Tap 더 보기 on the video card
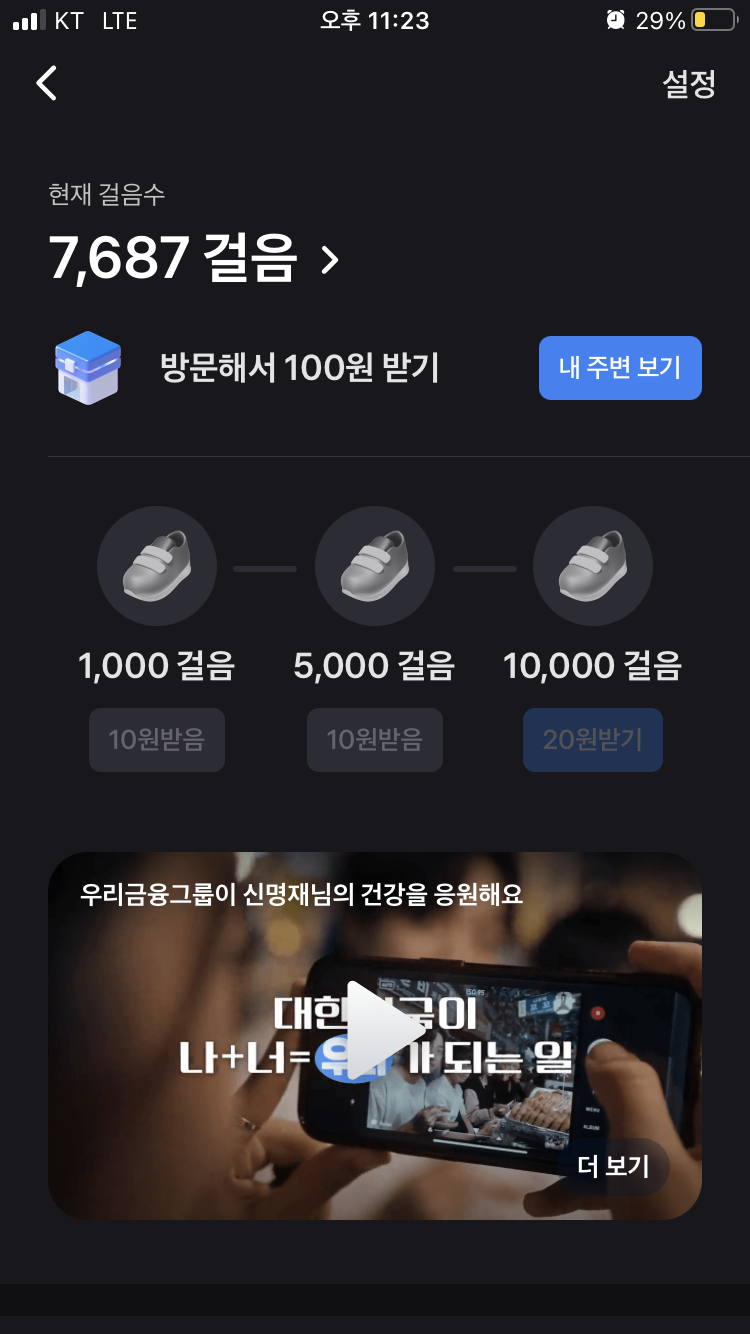 (614, 1166)
